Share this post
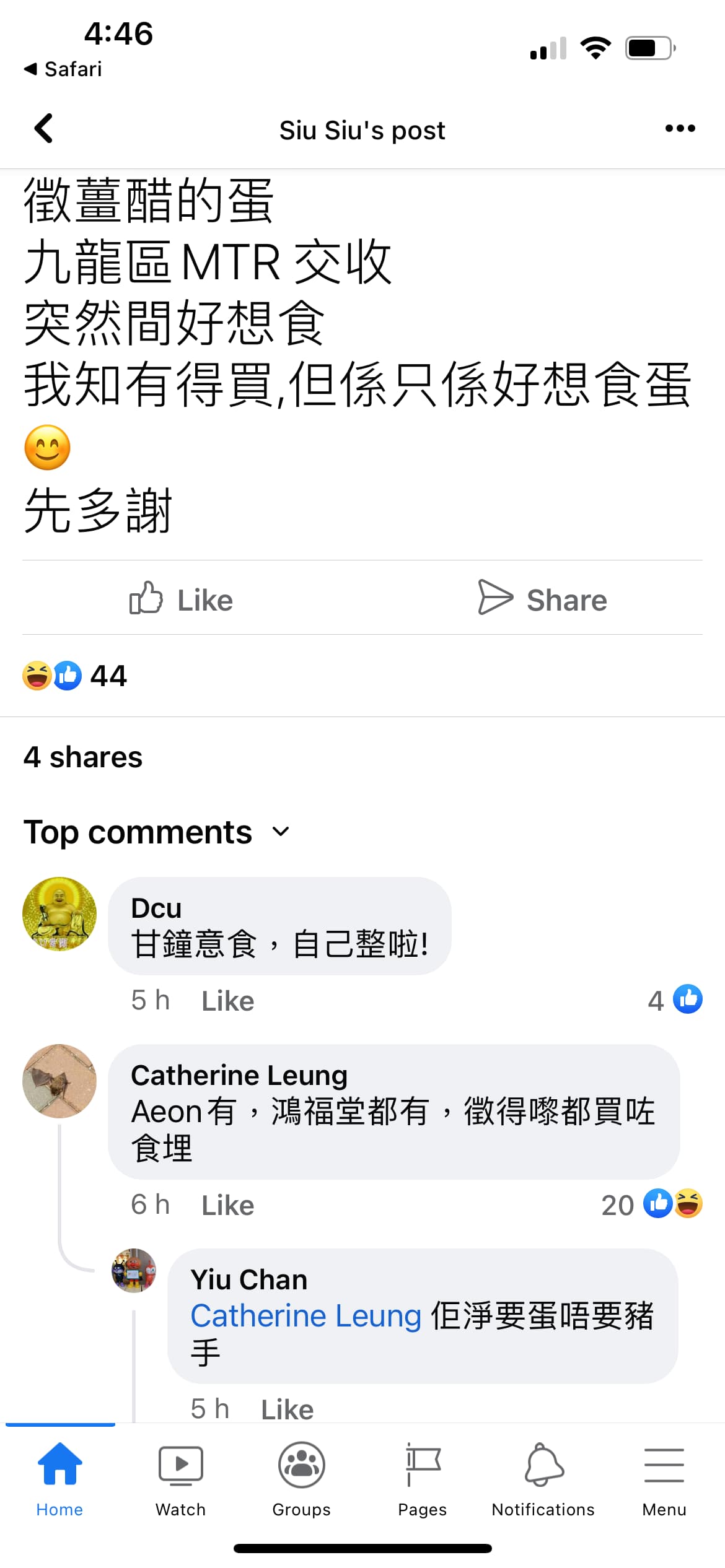This screenshot has height=1568, width=725. tap(543, 599)
